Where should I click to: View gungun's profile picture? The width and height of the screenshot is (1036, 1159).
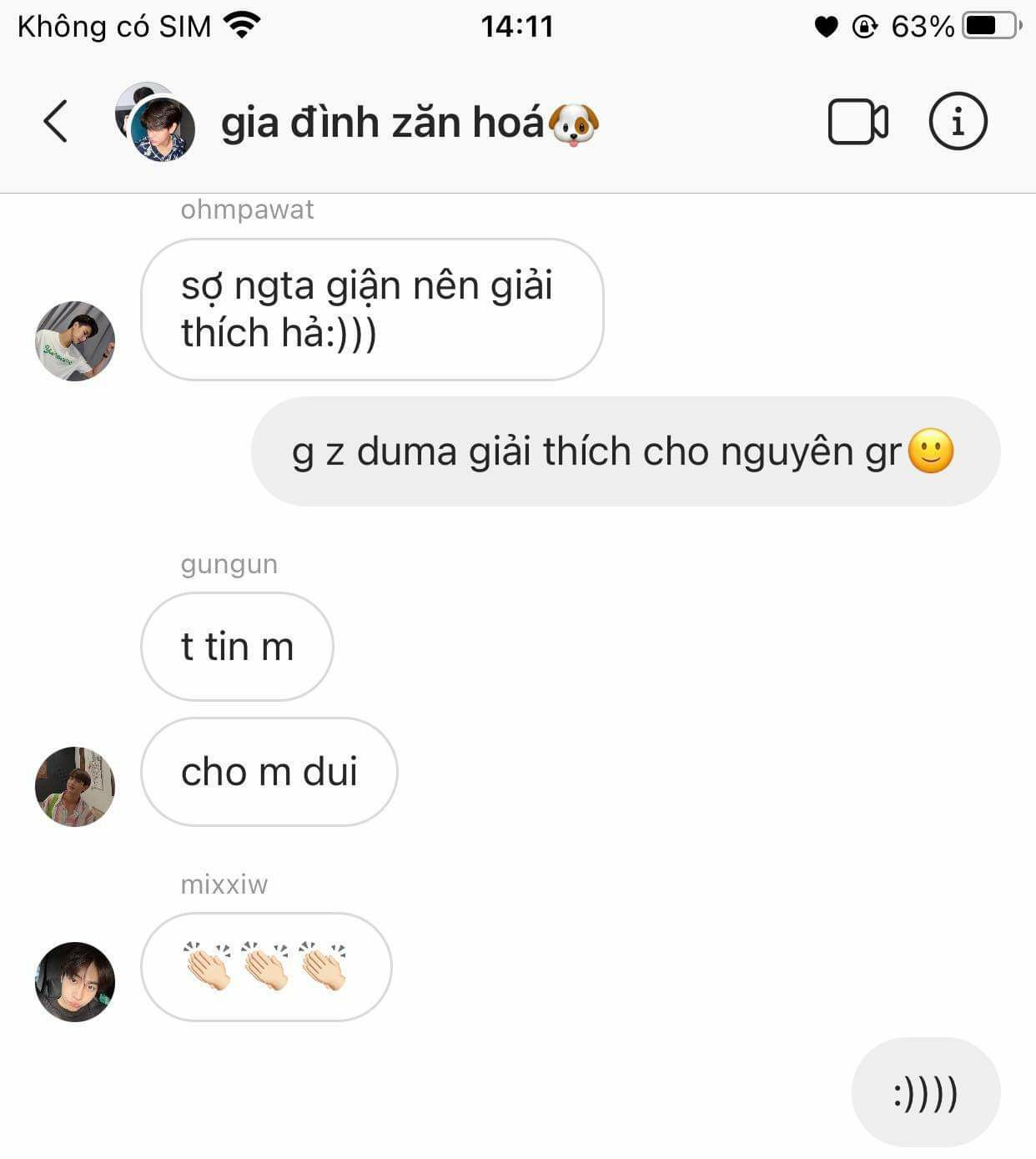click(x=75, y=786)
